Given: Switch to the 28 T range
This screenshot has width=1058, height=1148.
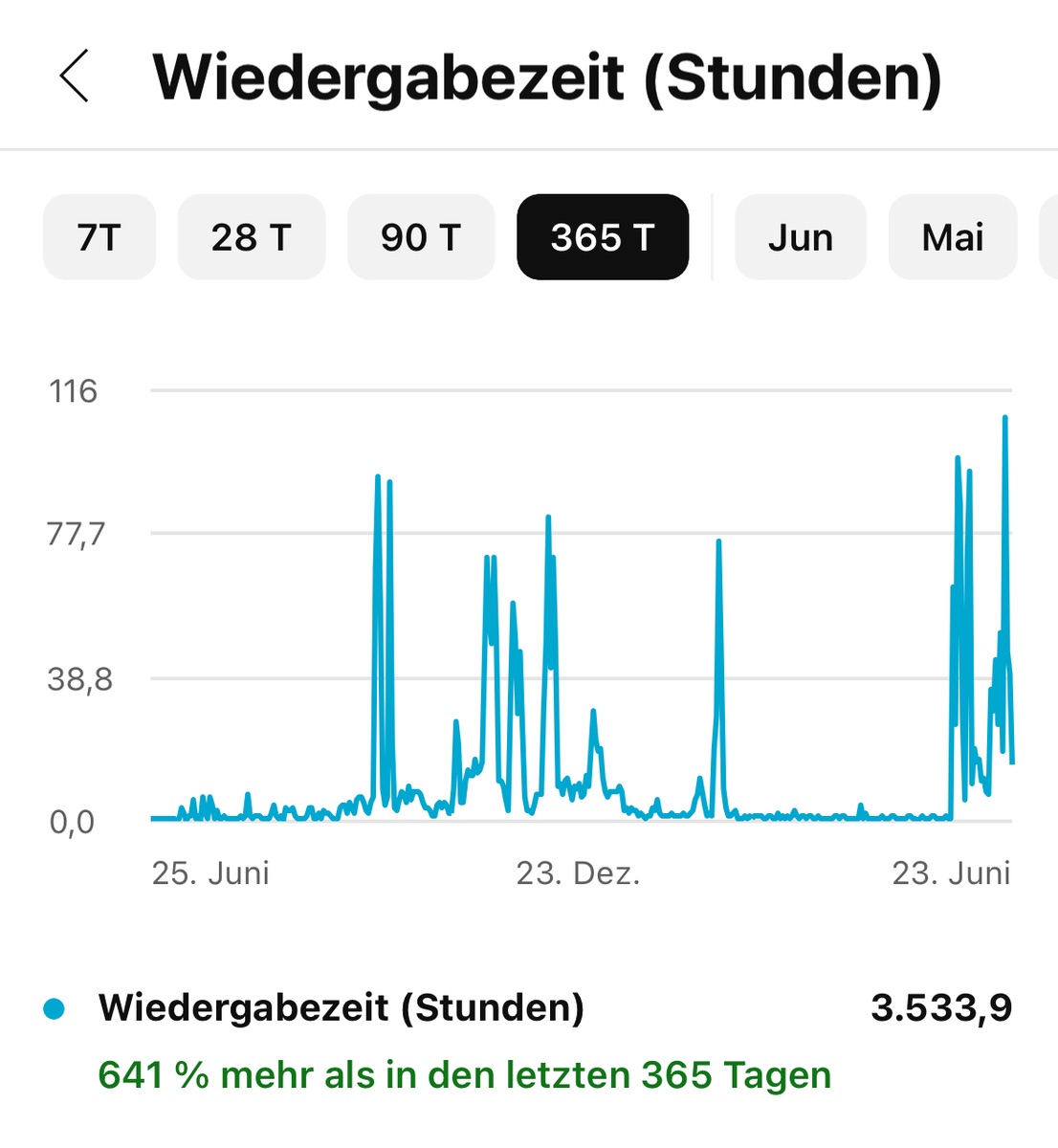Looking at the screenshot, I should tap(252, 237).
